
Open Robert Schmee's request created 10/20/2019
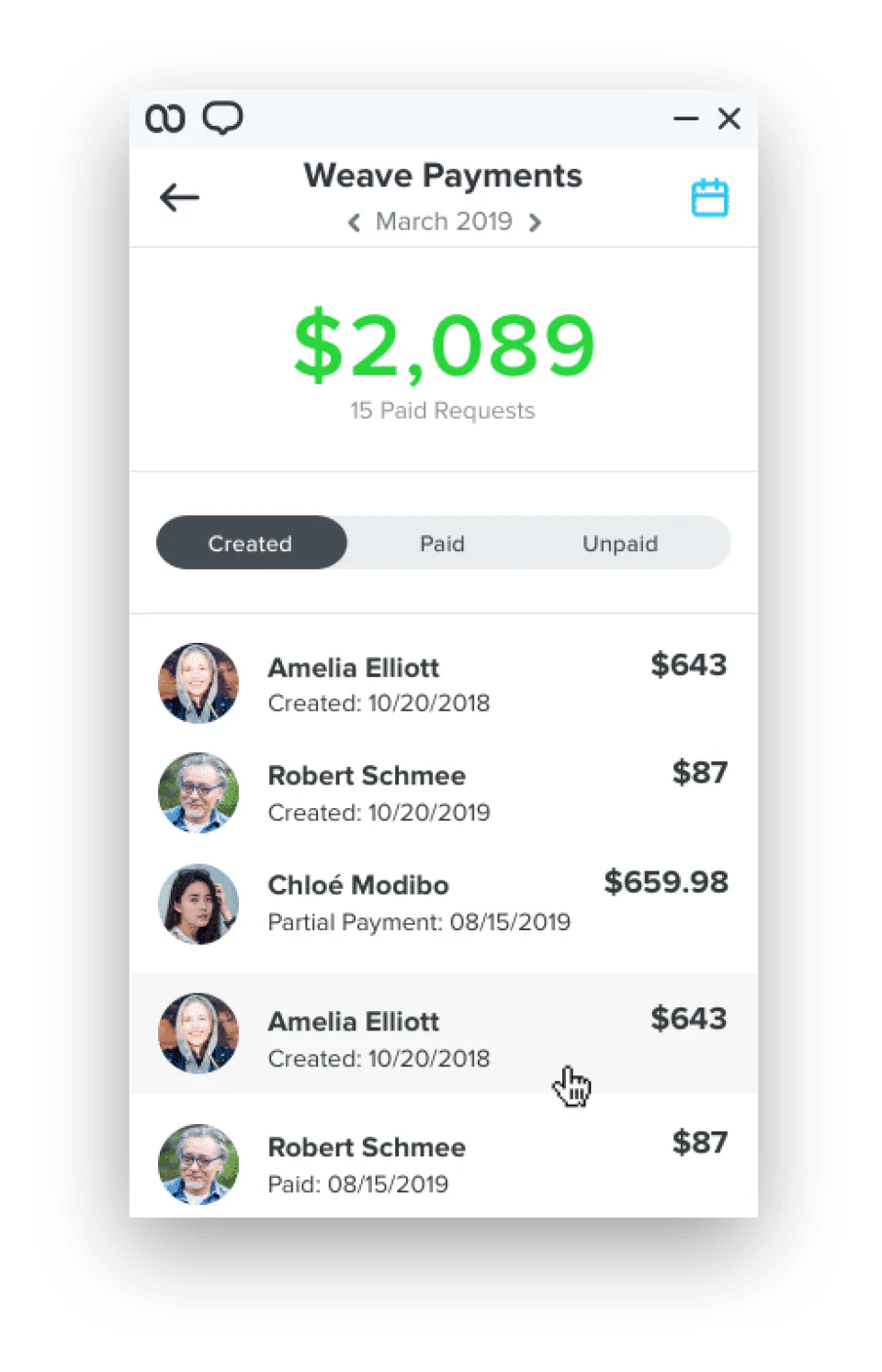tap(443, 793)
